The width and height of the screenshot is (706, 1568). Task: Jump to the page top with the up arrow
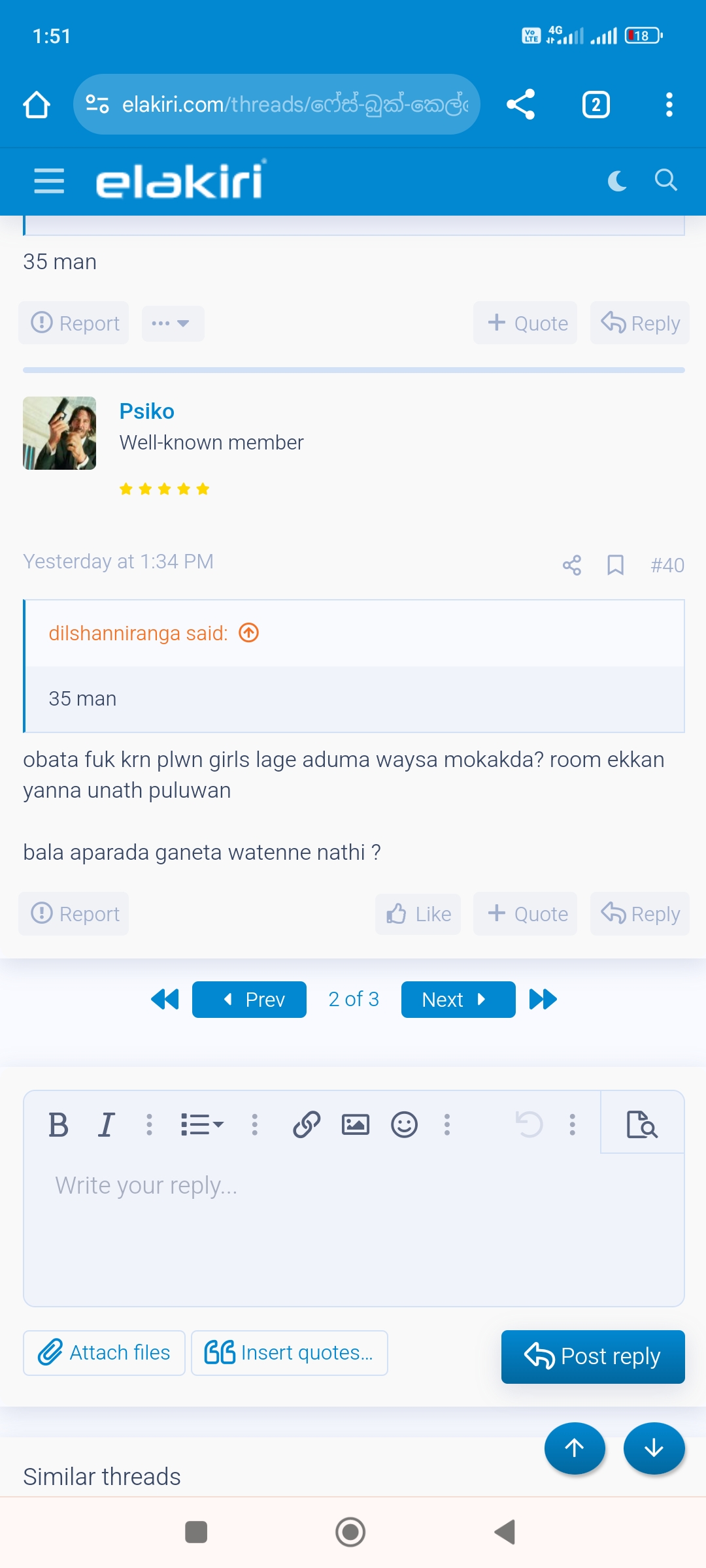575,1448
